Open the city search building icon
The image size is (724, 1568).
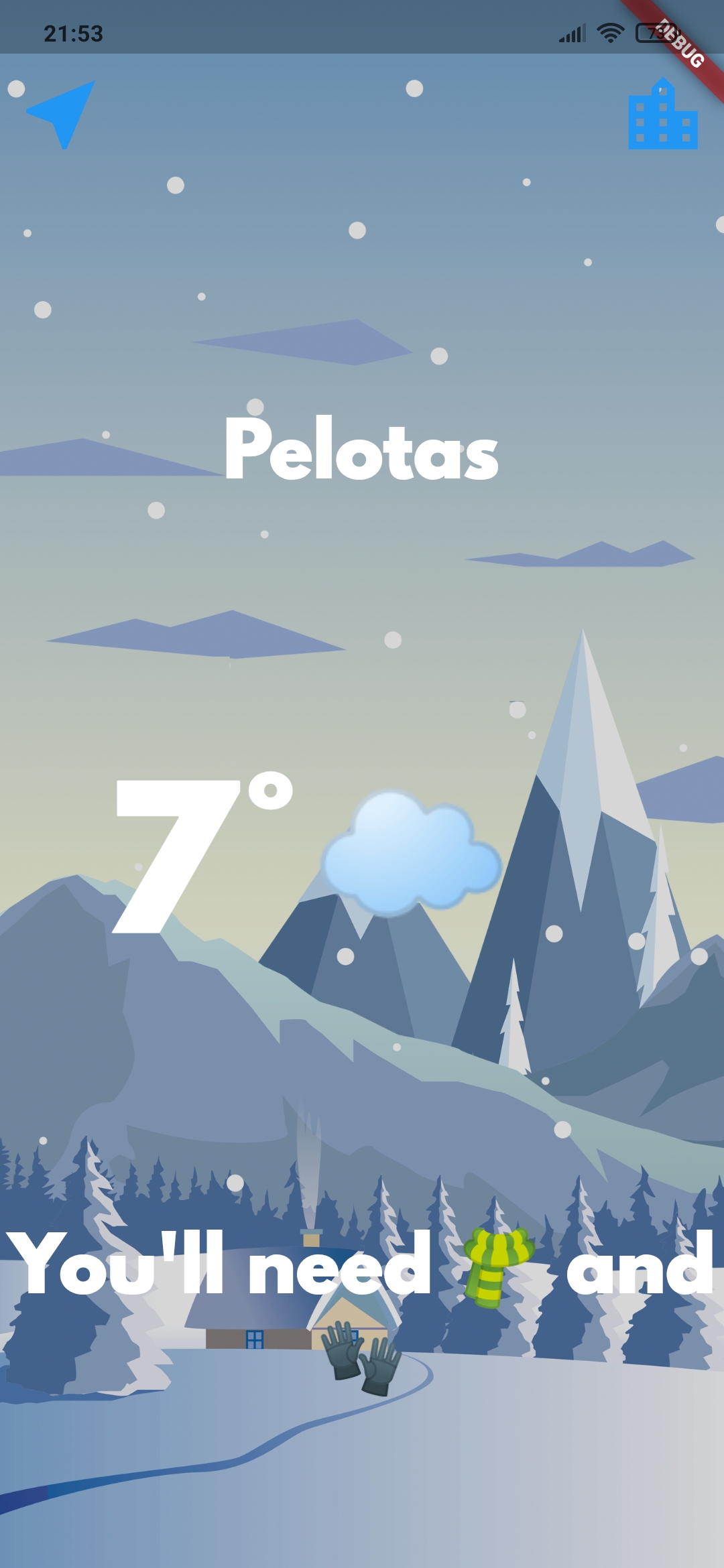coord(662,115)
